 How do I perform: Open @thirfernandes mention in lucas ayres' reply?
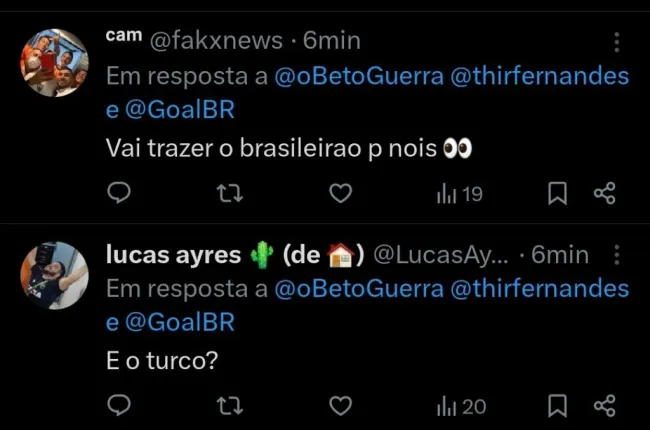(x=541, y=289)
